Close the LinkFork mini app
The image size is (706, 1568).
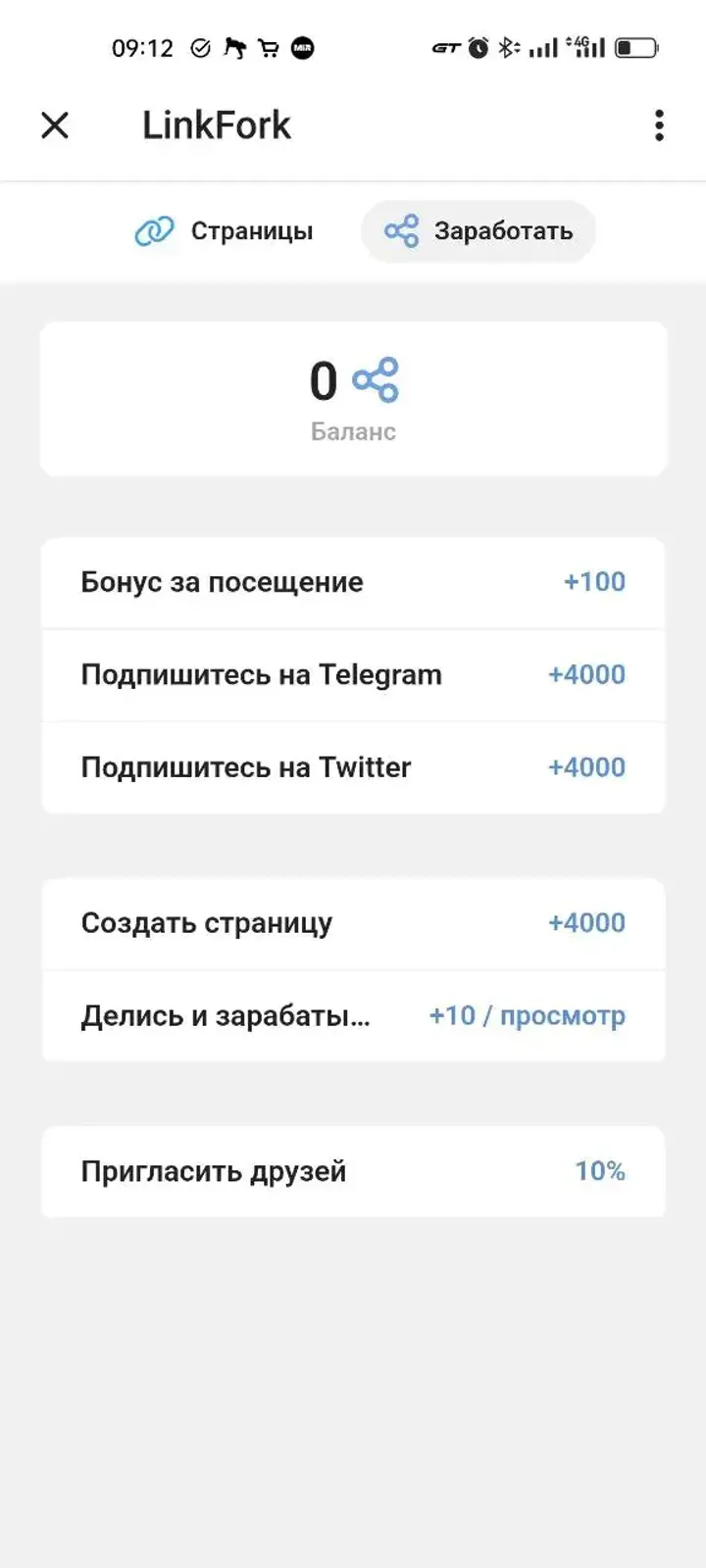tap(56, 125)
